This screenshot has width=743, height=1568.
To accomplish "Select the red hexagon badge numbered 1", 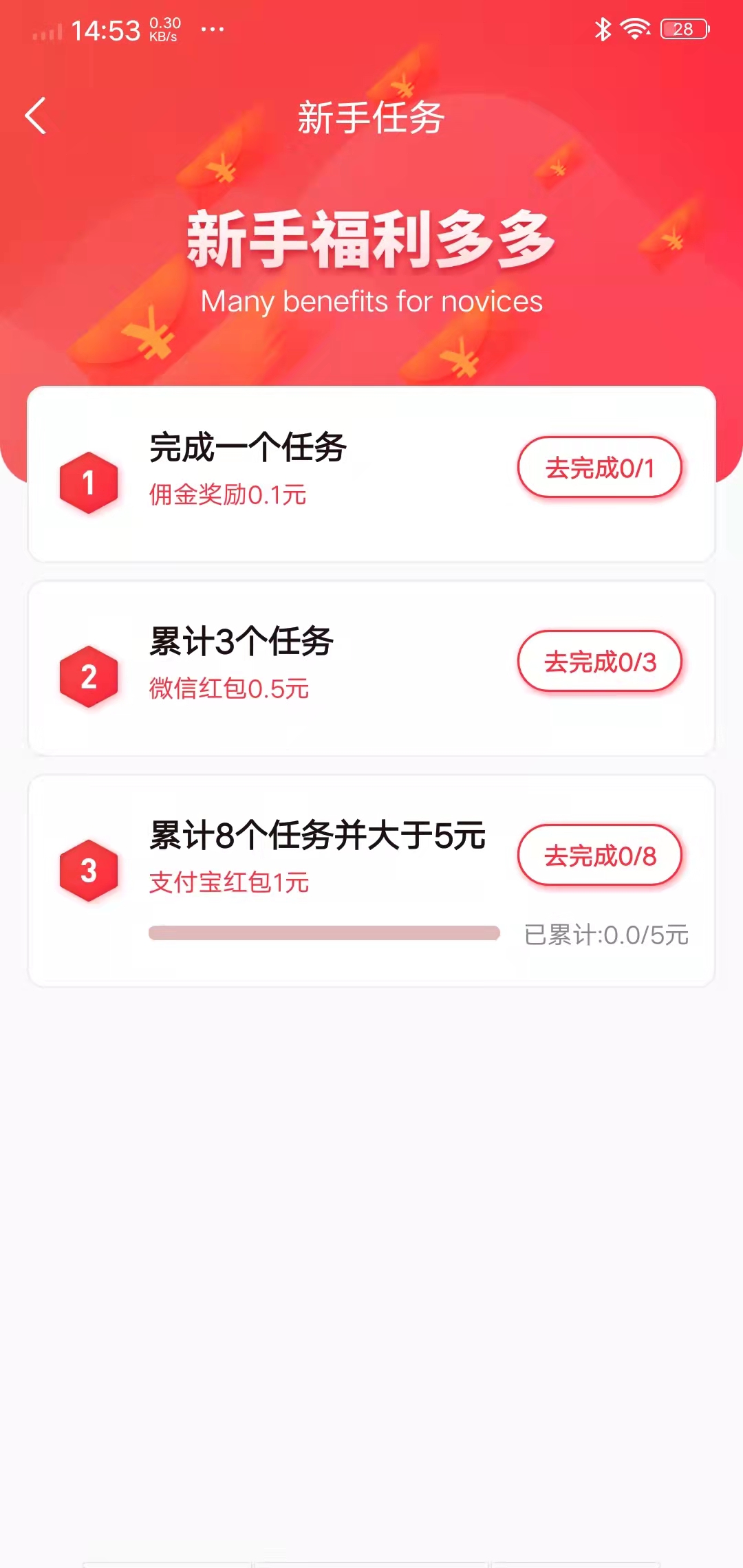I will 89,481.
